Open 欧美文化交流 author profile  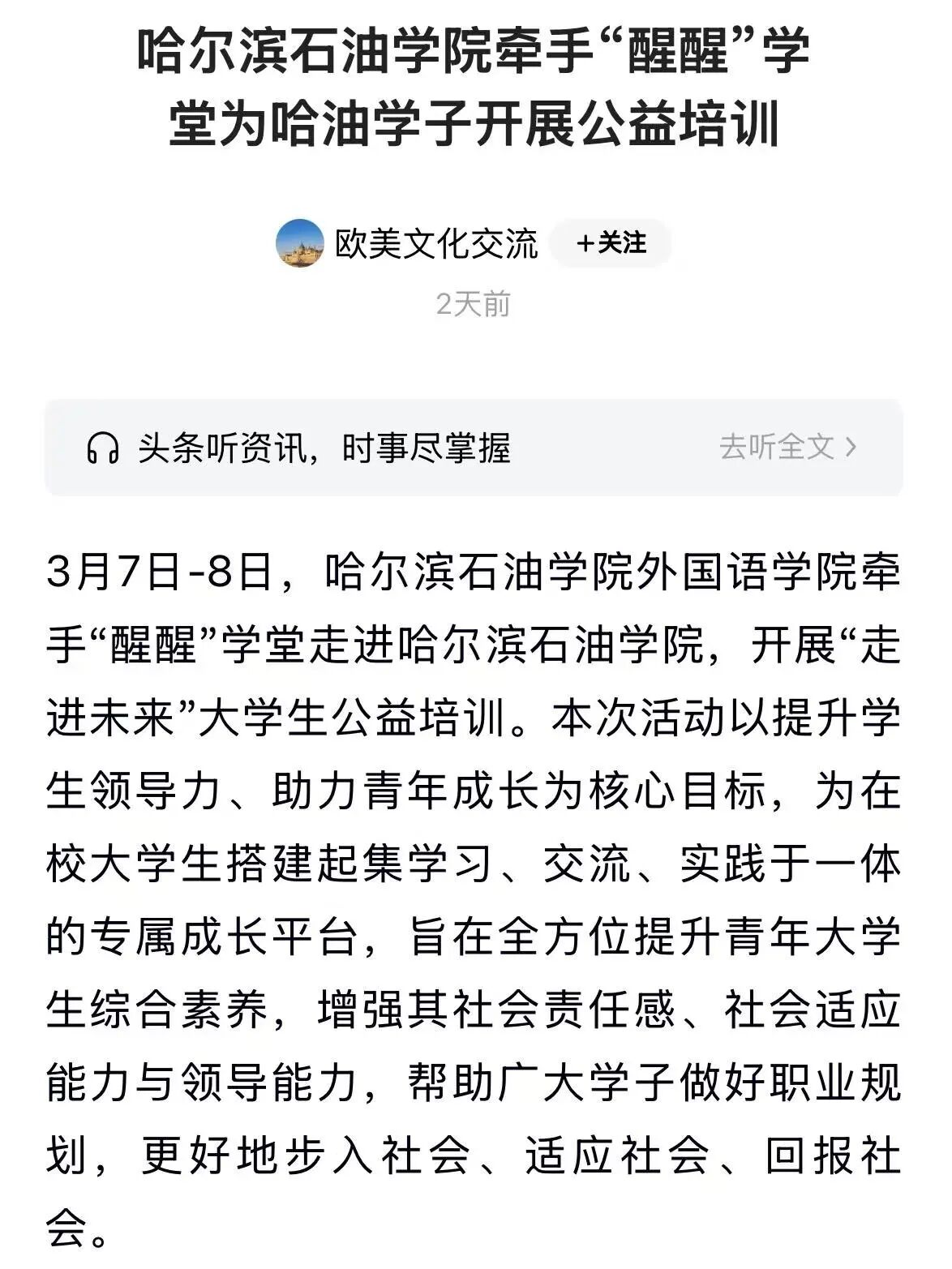tap(436, 243)
